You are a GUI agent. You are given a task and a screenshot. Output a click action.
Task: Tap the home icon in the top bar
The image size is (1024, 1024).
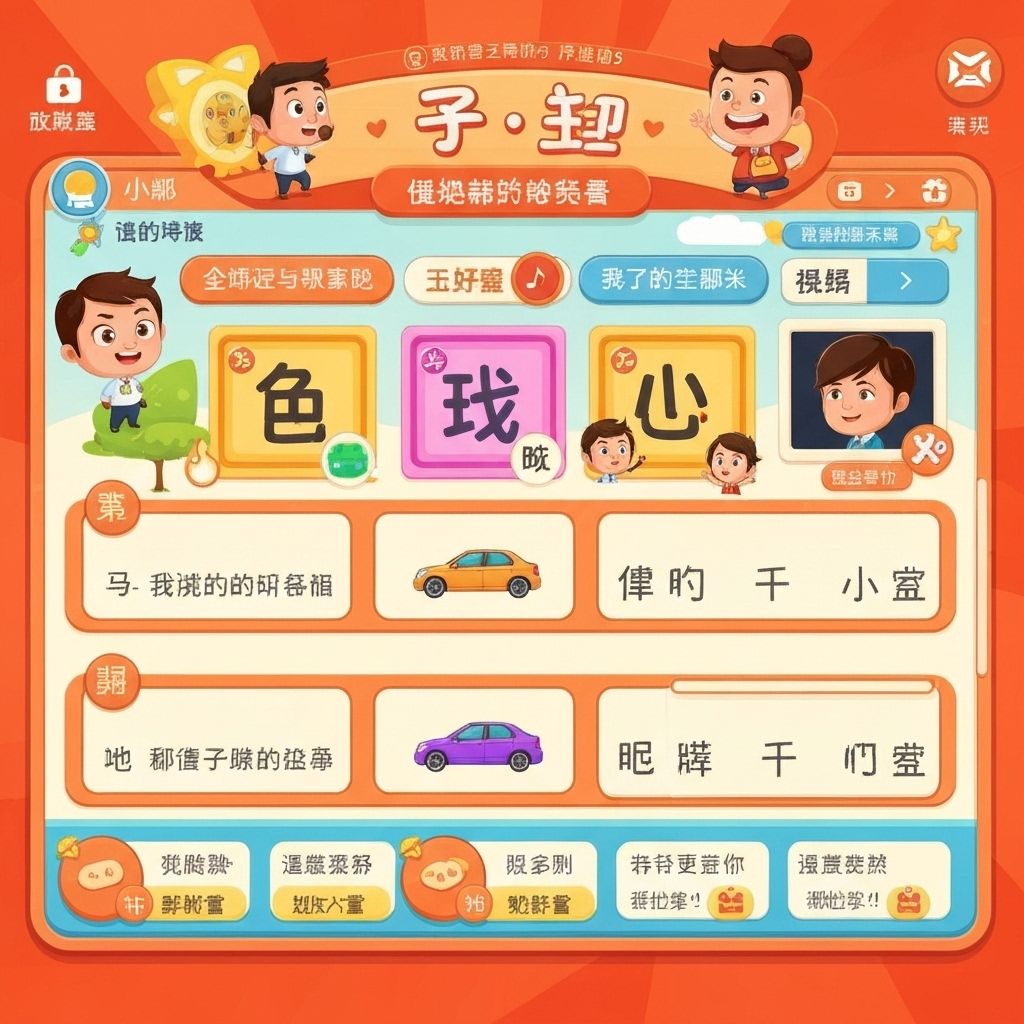[x=936, y=190]
